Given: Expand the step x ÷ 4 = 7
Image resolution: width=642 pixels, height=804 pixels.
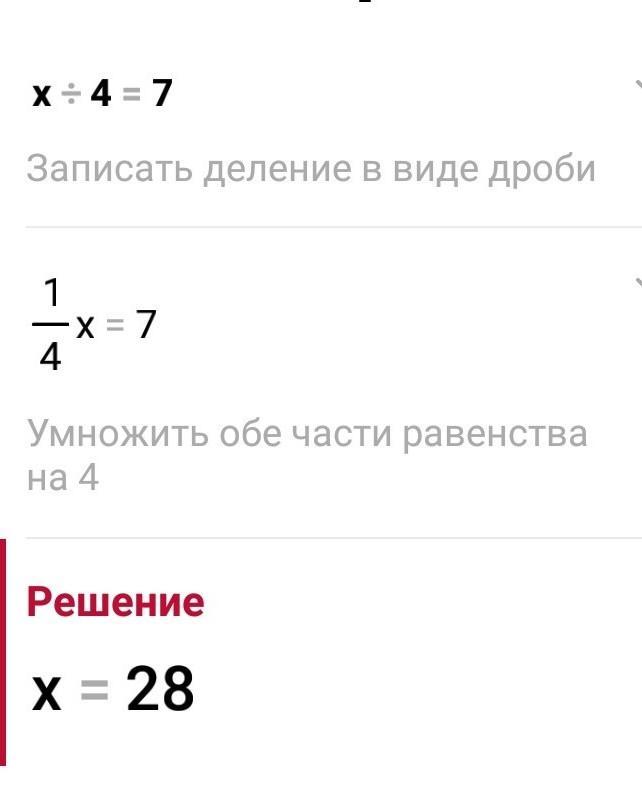Looking at the screenshot, I should click(x=634, y=84).
